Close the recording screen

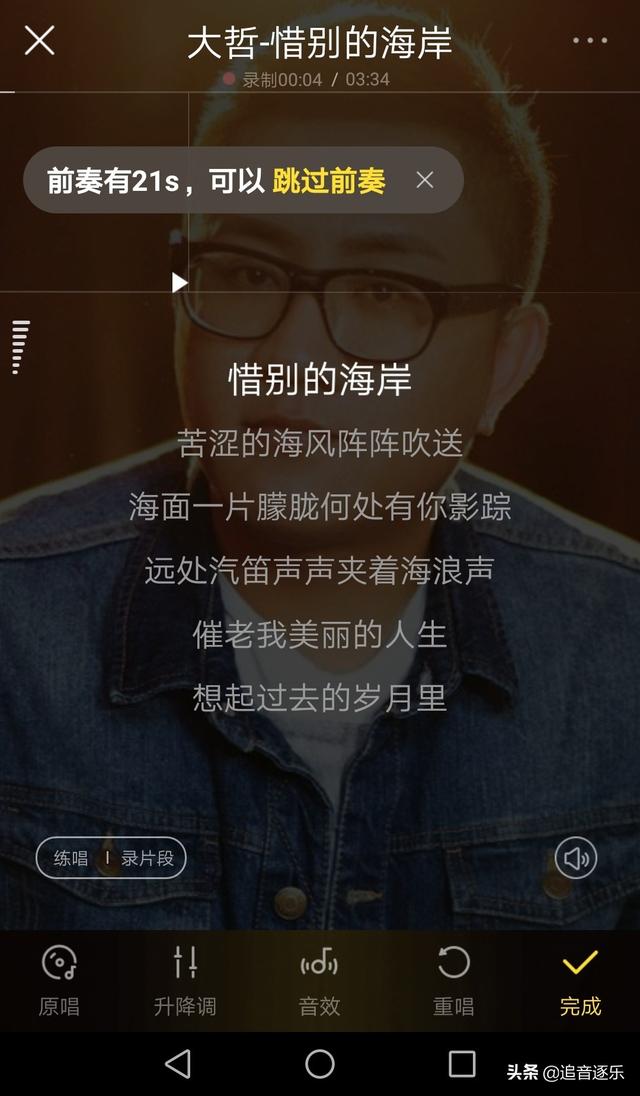tap(39, 41)
